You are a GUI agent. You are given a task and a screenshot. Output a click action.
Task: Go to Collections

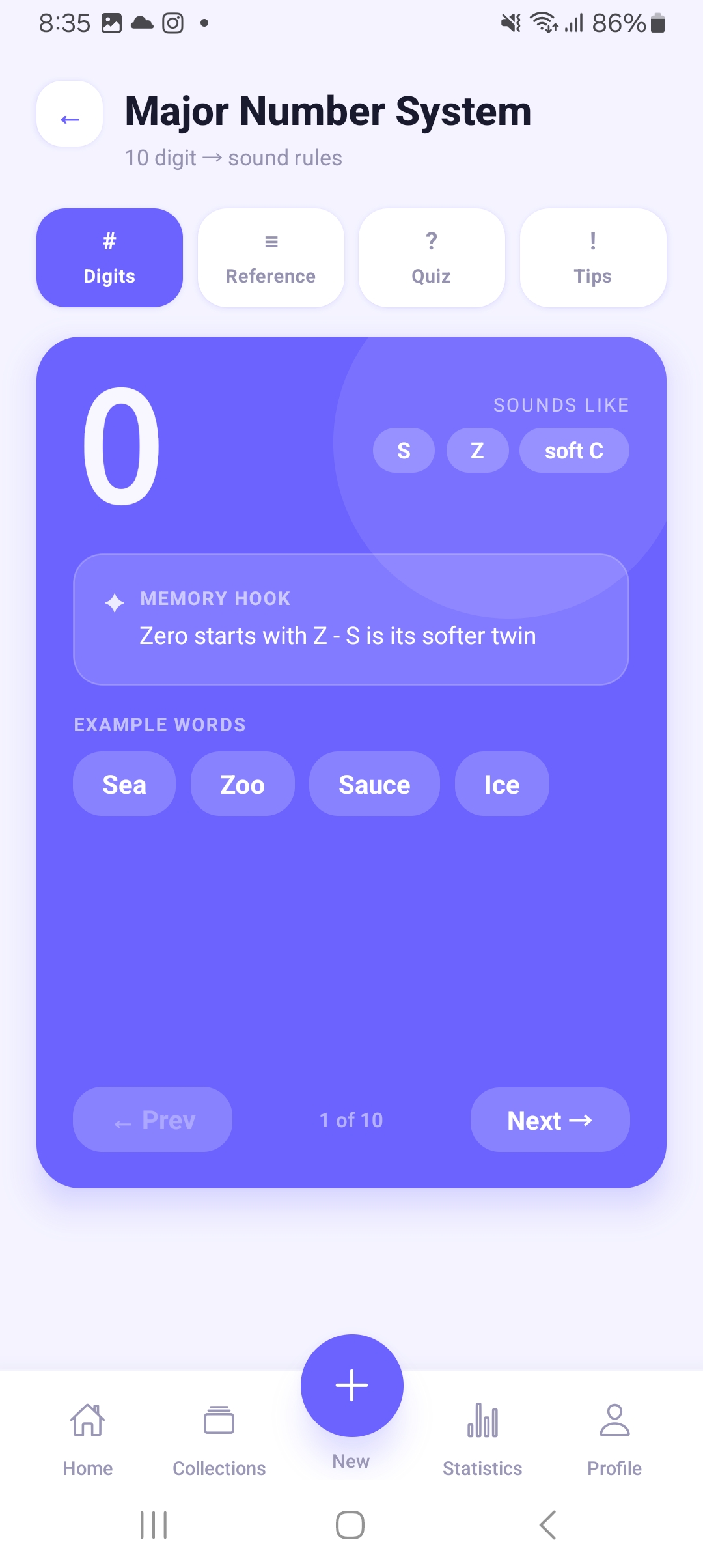coord(219,1440)
